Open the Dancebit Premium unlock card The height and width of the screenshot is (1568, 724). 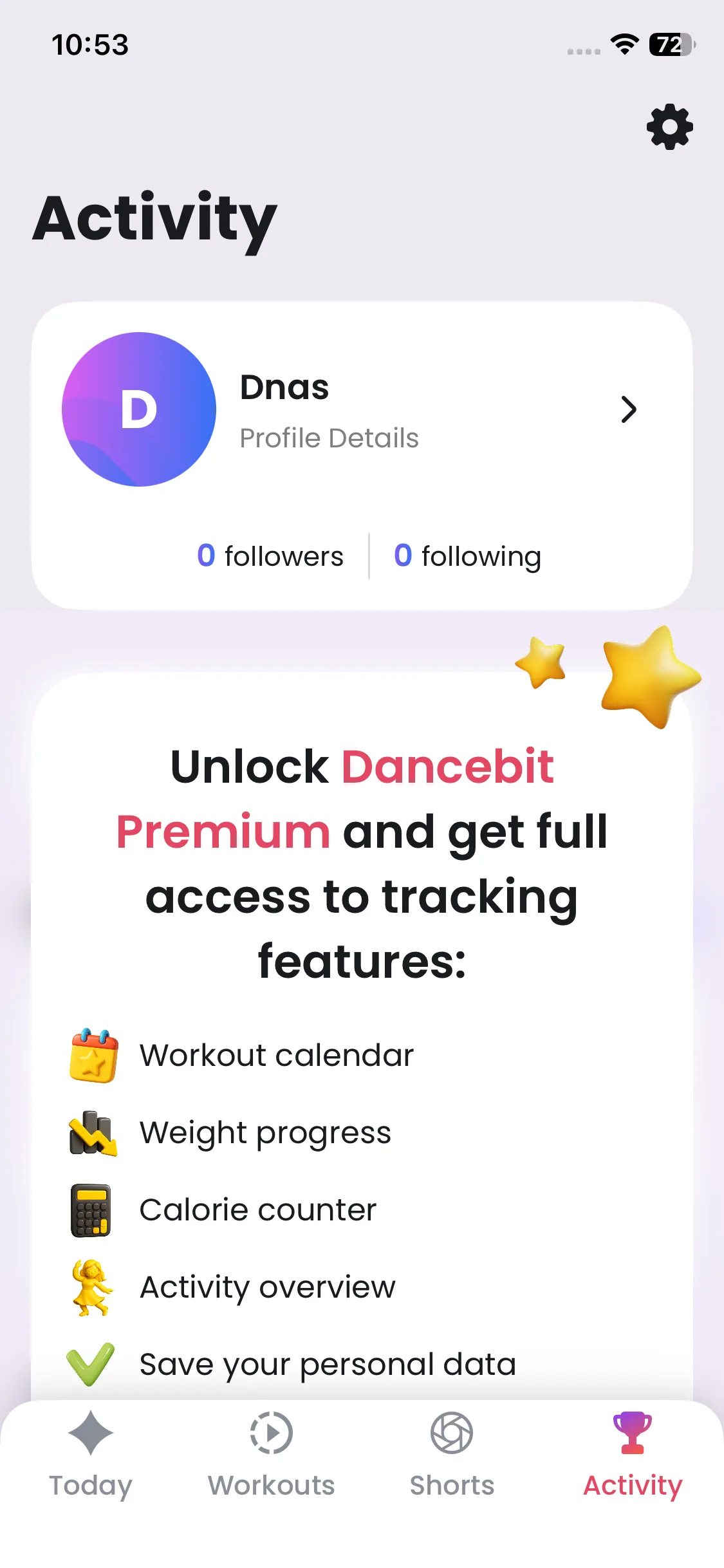coord(362,1036)
